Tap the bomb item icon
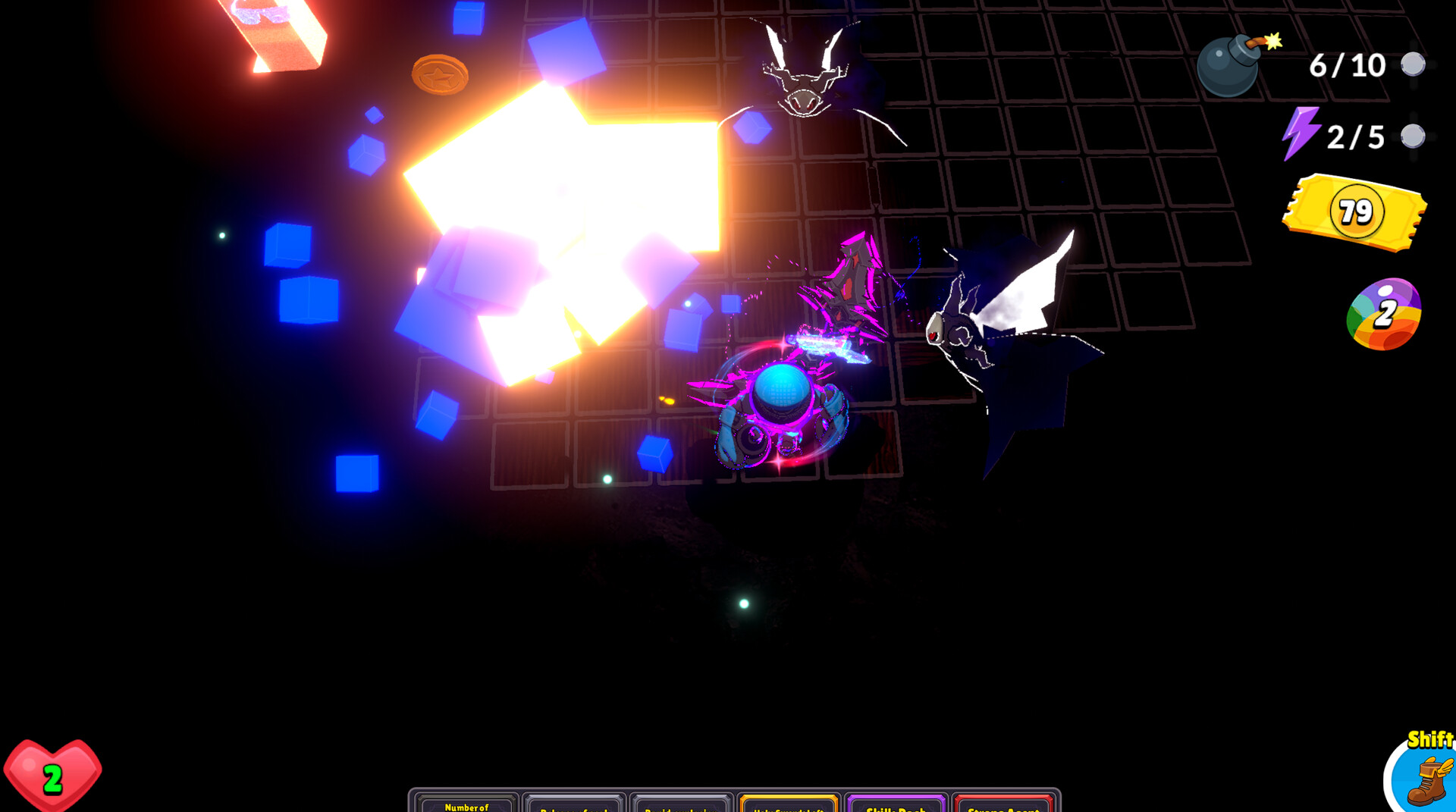The height and width of the screenshot is (812, 1456). tap(1230, 67)
